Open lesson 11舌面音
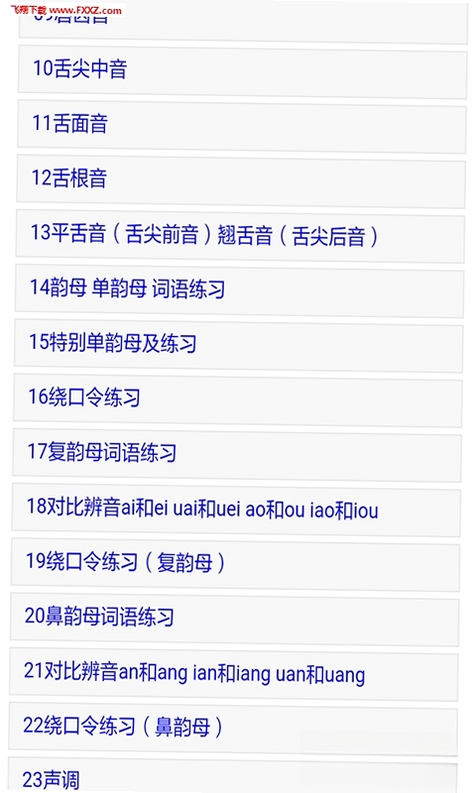The image size is (476, 793). point(241,125)
